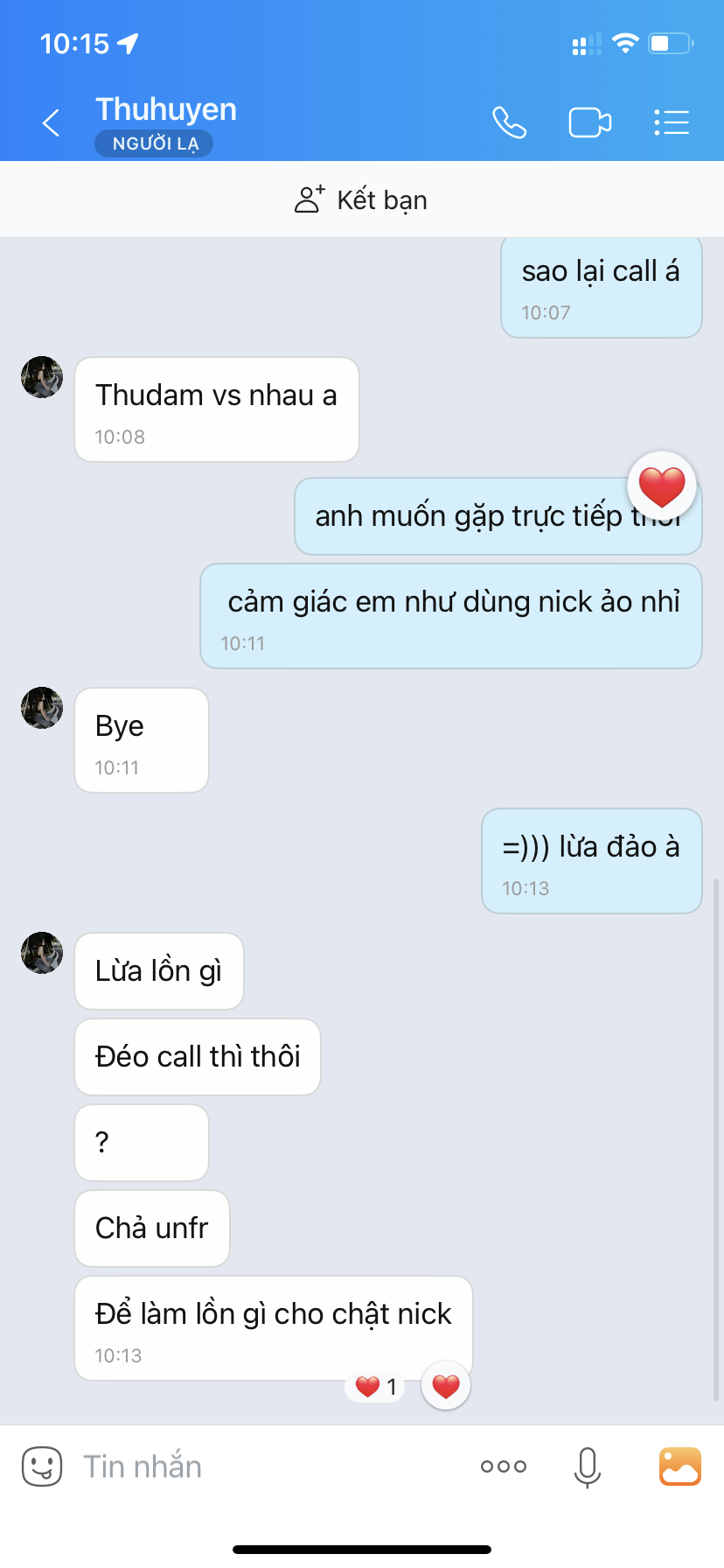Tap Kết bạn to add friend
724x1568 pixels.
361,200
